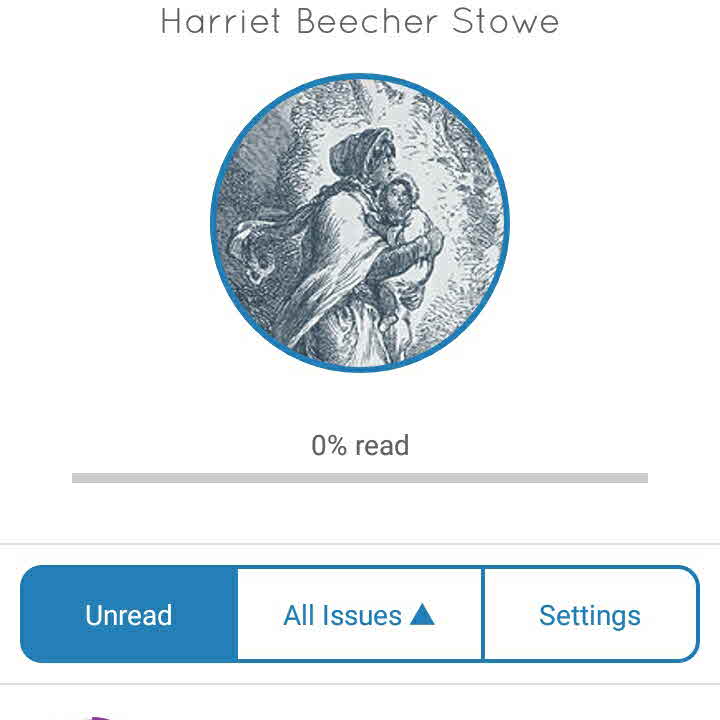This screenshot has height=720, width=720.
Task: Open the Settings tab
Action: (x=590, y=615)
